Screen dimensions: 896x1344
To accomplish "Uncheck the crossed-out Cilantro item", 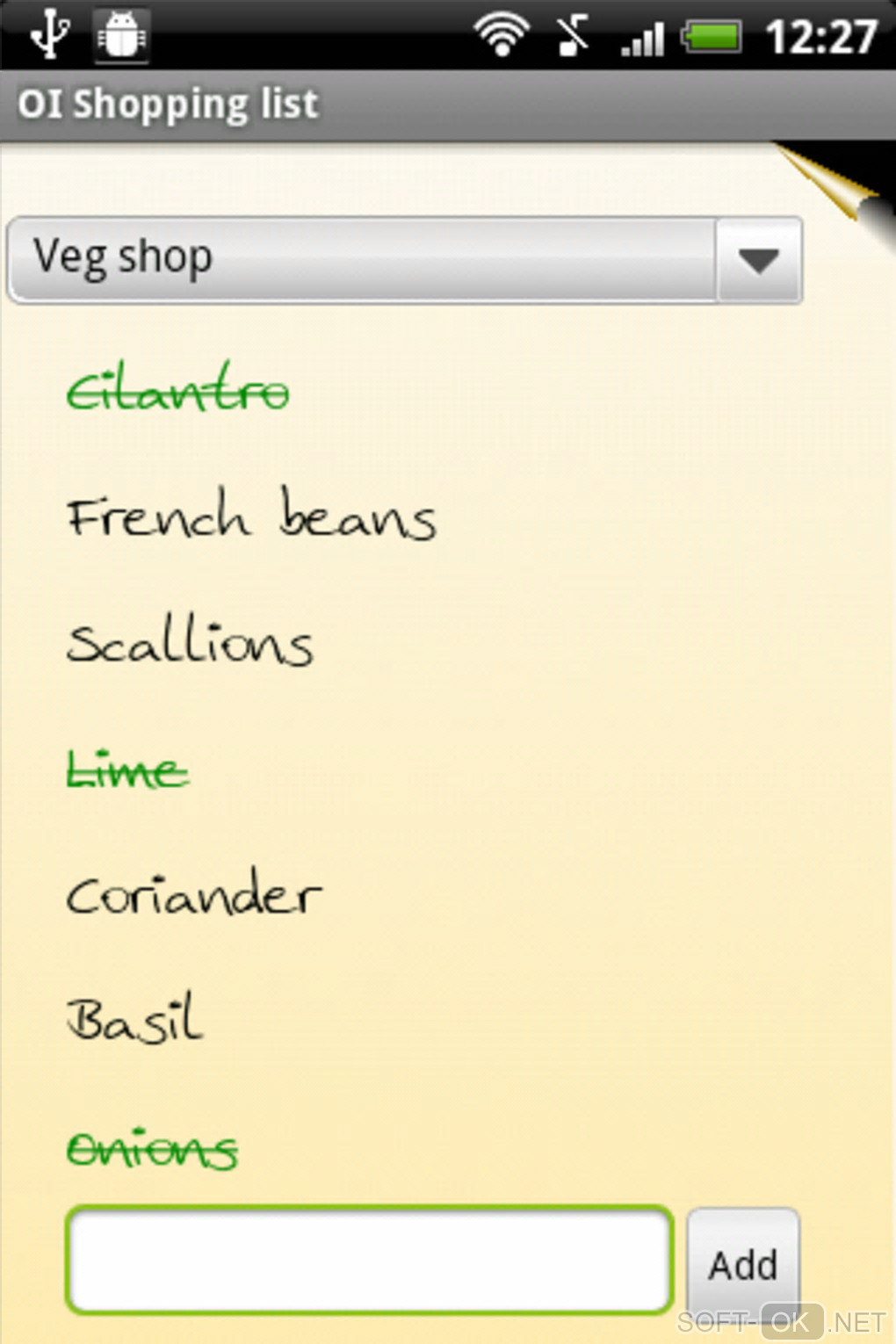I will [x=177, y=390].
